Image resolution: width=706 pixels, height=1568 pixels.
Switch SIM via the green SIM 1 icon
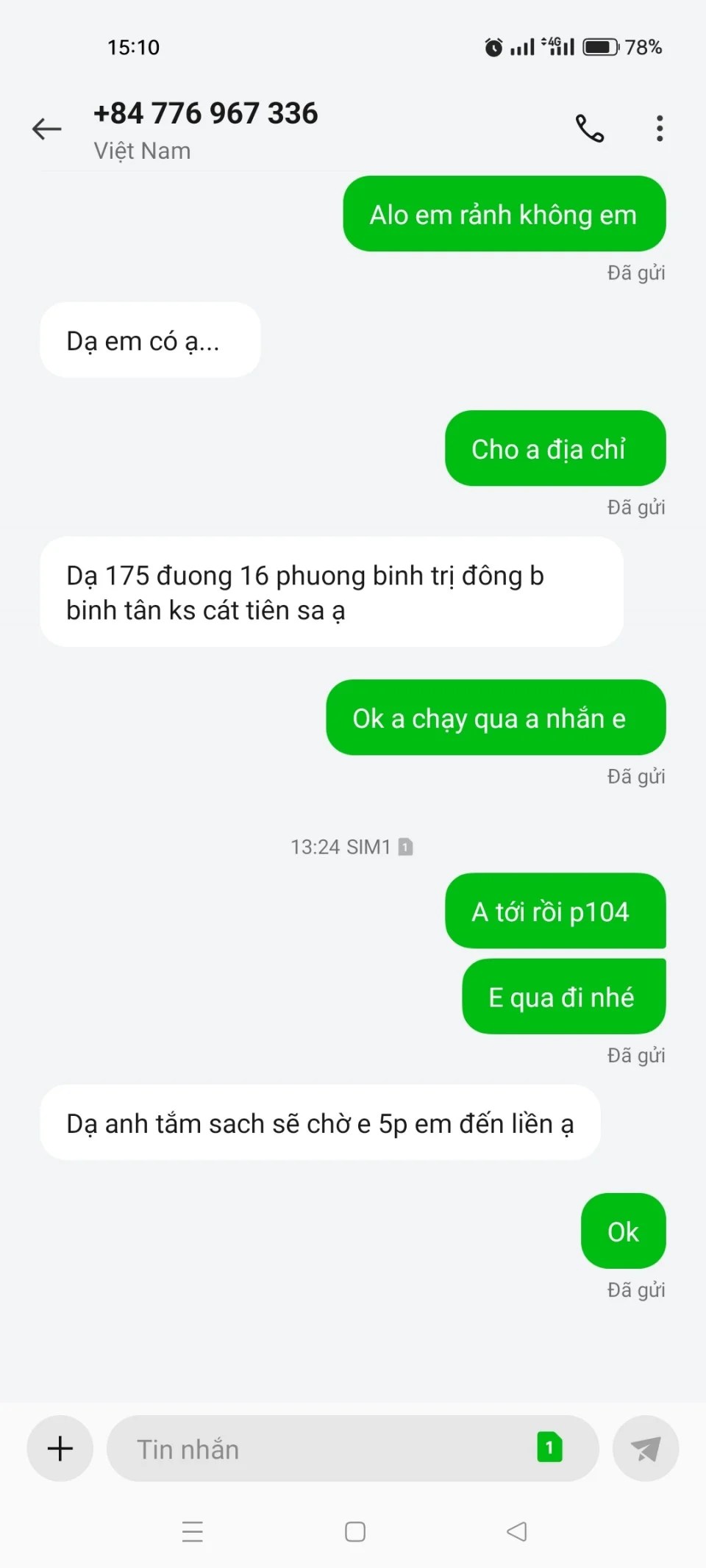pos(549,1447)
